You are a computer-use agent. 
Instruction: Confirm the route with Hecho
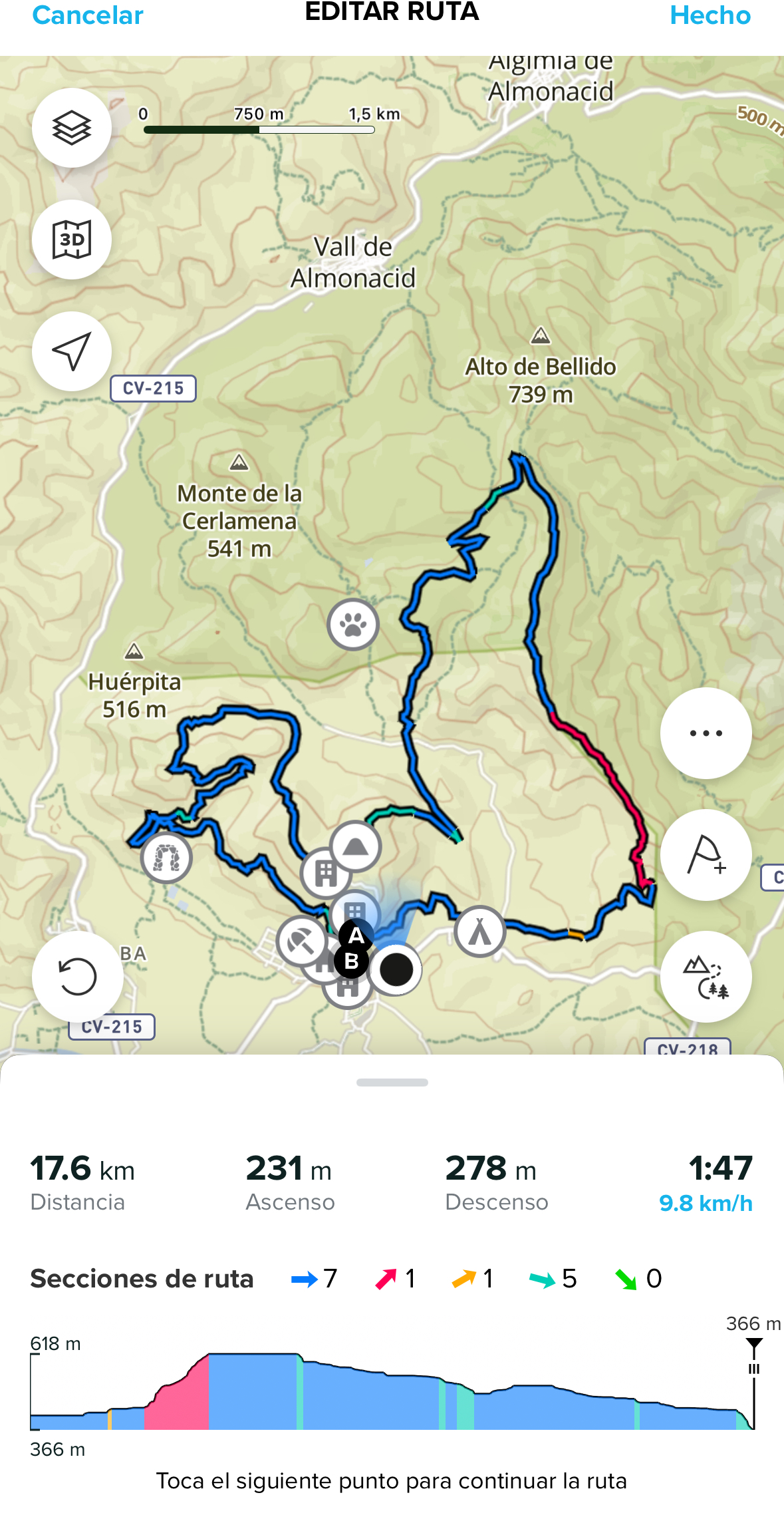(710, 15)
